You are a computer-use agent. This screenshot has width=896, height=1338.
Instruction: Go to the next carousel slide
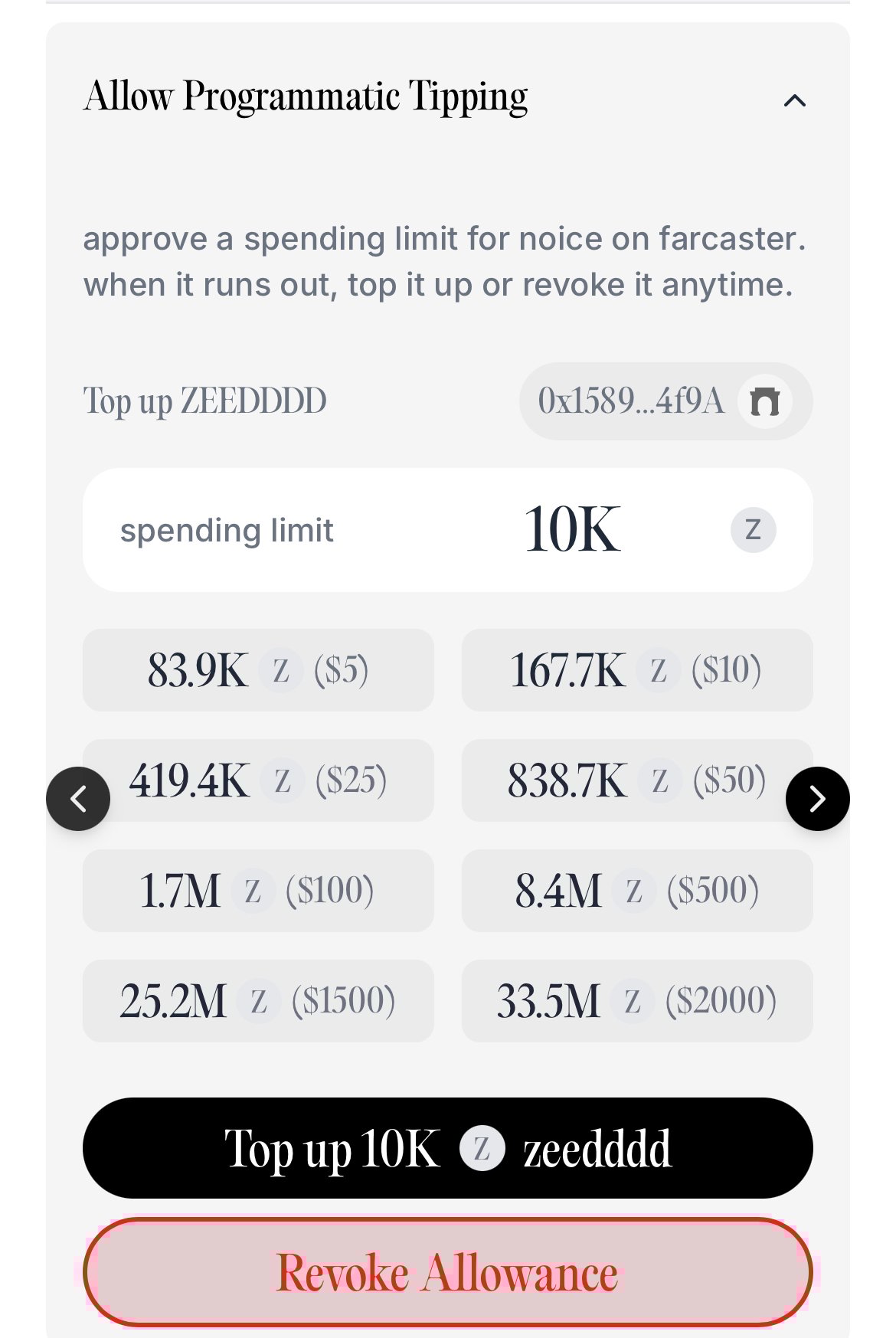click(817, 799)
